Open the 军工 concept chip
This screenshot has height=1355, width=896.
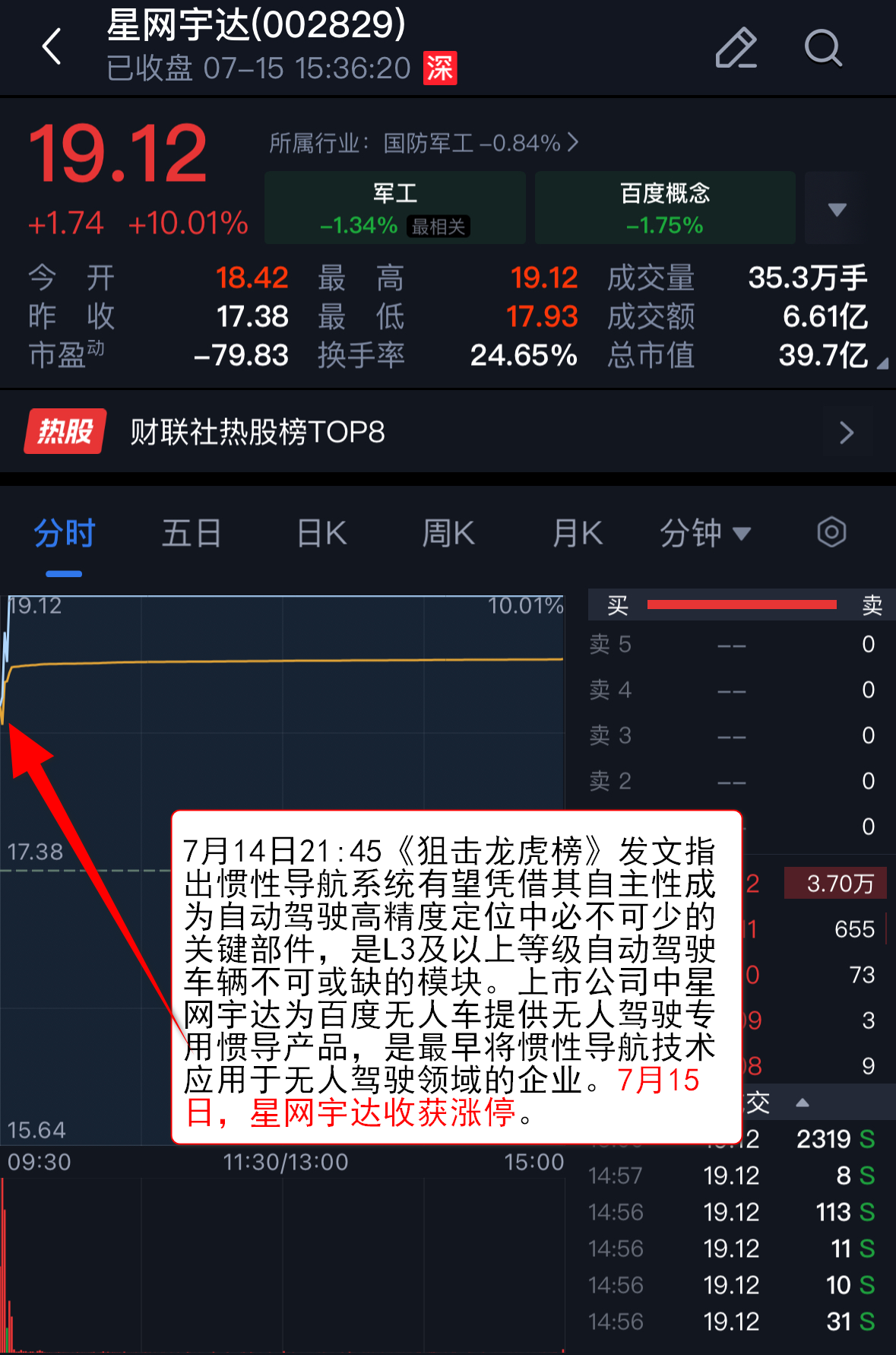tap(394, 208)
